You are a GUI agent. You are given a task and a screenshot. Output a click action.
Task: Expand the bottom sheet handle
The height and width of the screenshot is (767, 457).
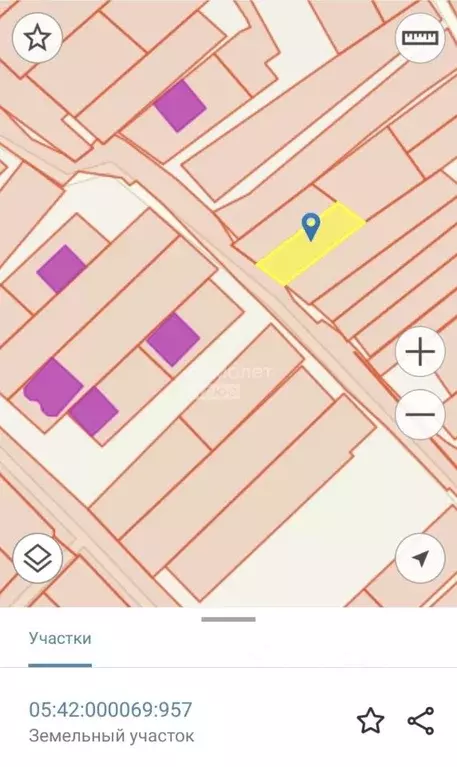click(x=228, y=619)
